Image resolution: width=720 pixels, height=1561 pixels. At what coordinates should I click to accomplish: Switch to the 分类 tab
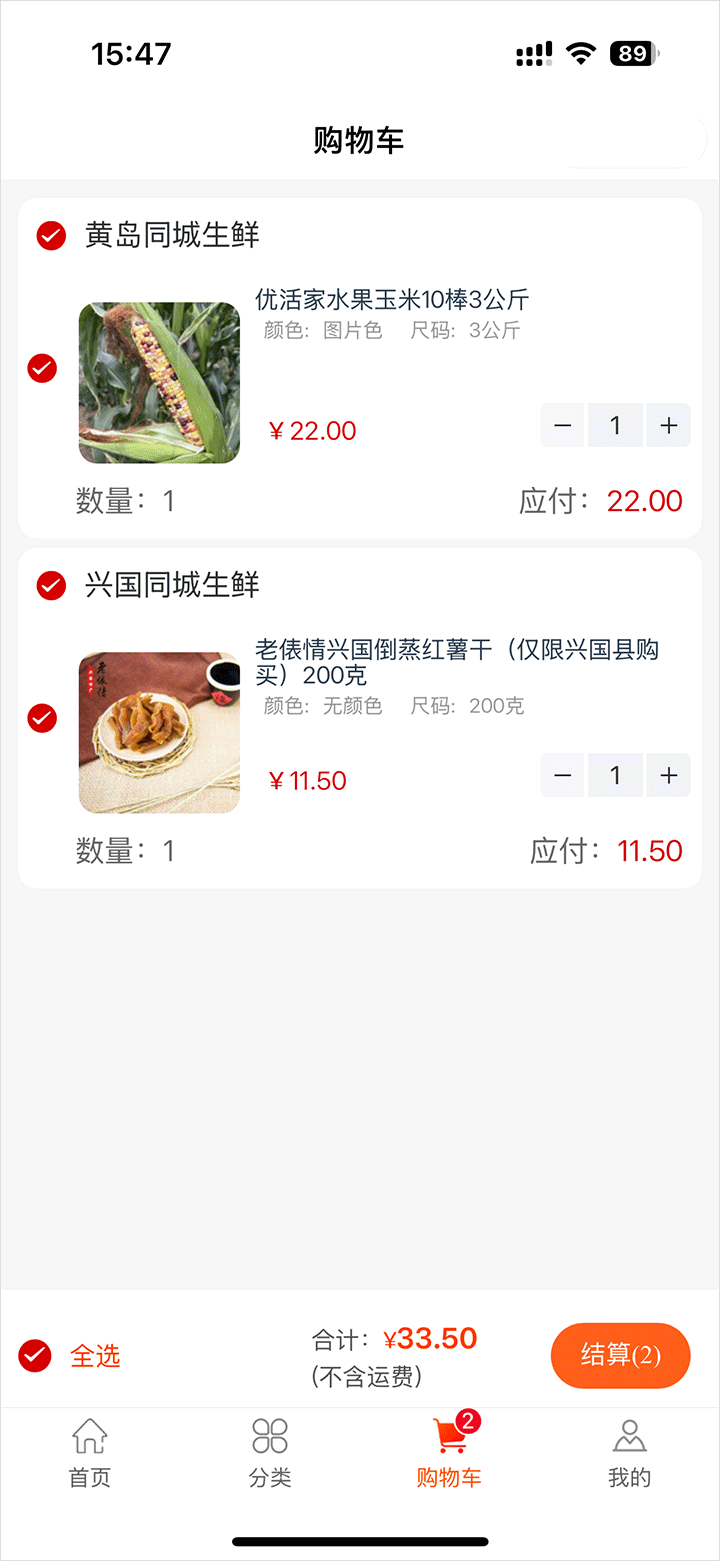[x=270, y=1452]
